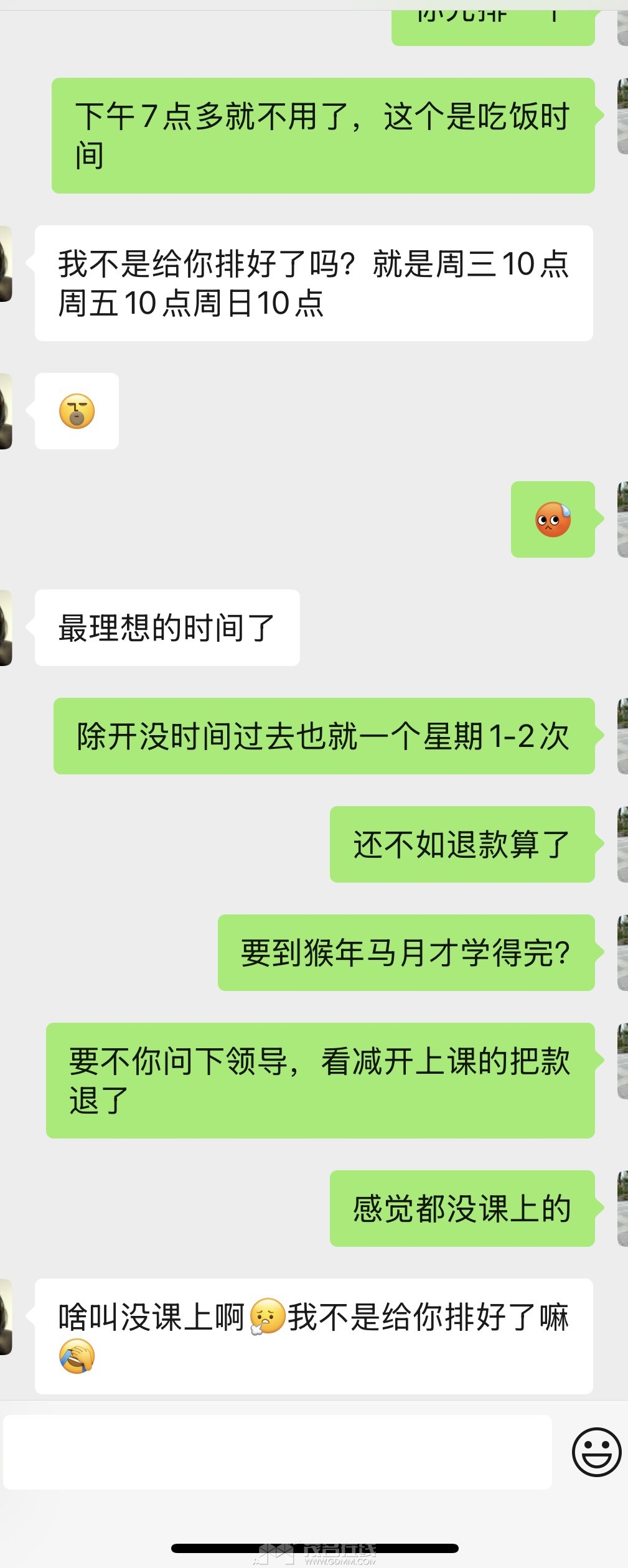Tap the message input field
The image size is (628, 1568).
[277, 1452]
